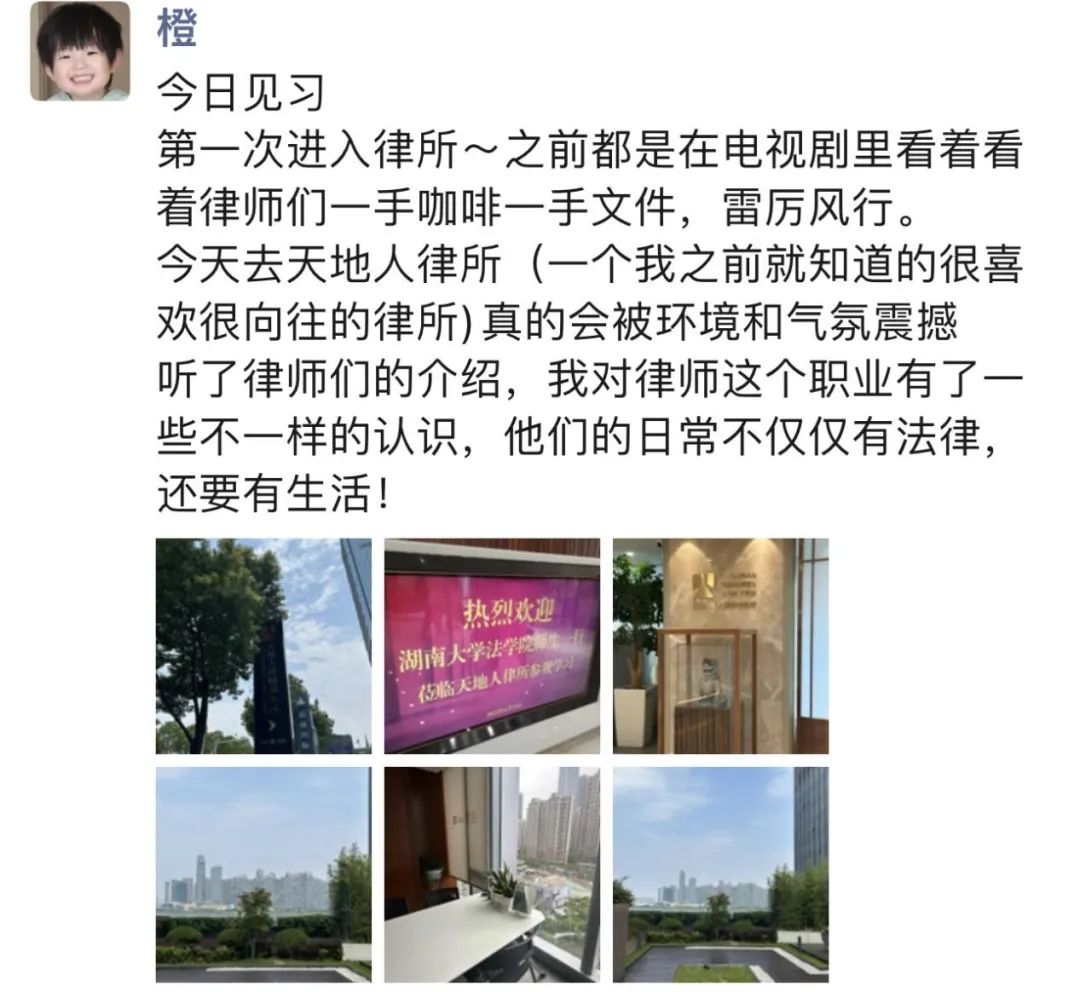Open the username 橙 profile link

[x=178, y=29]
